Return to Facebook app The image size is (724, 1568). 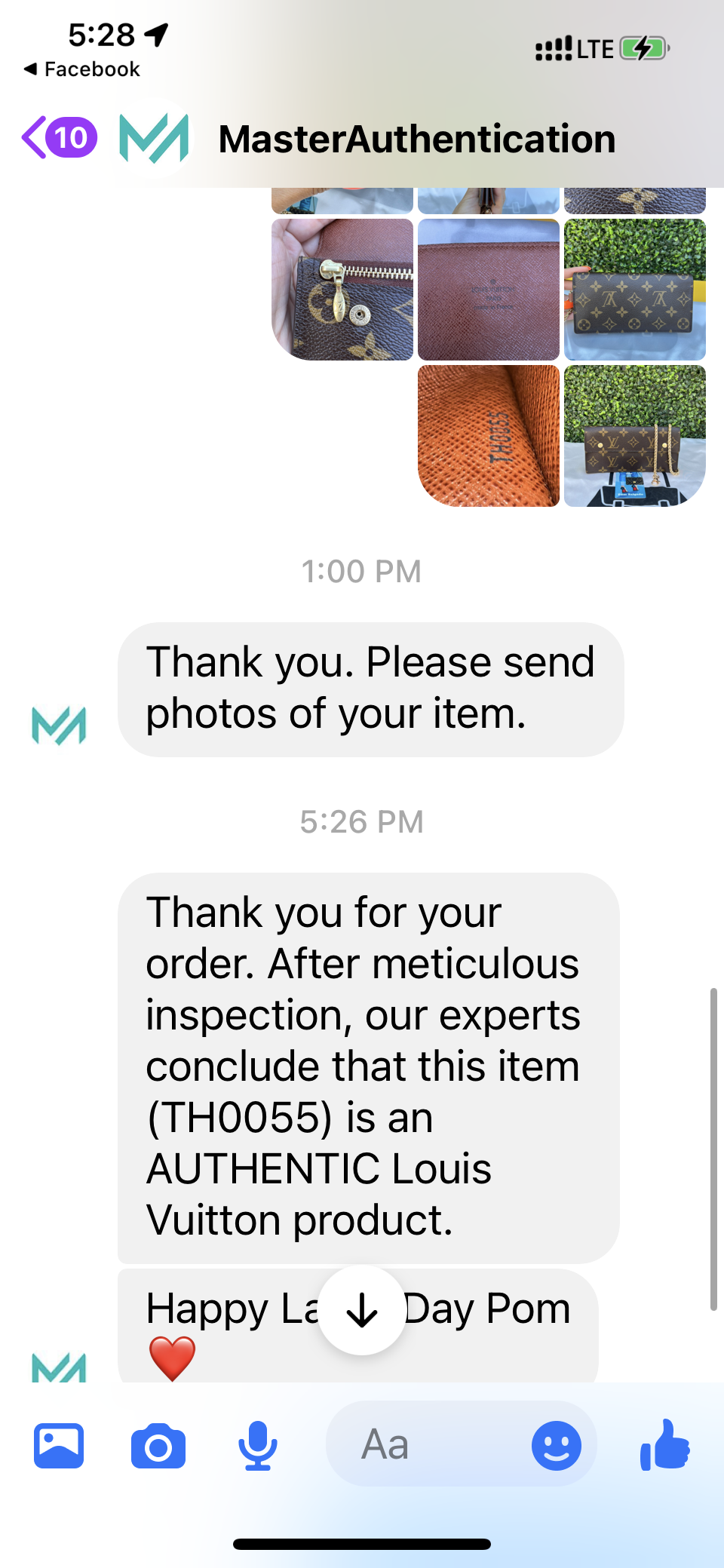81,69
